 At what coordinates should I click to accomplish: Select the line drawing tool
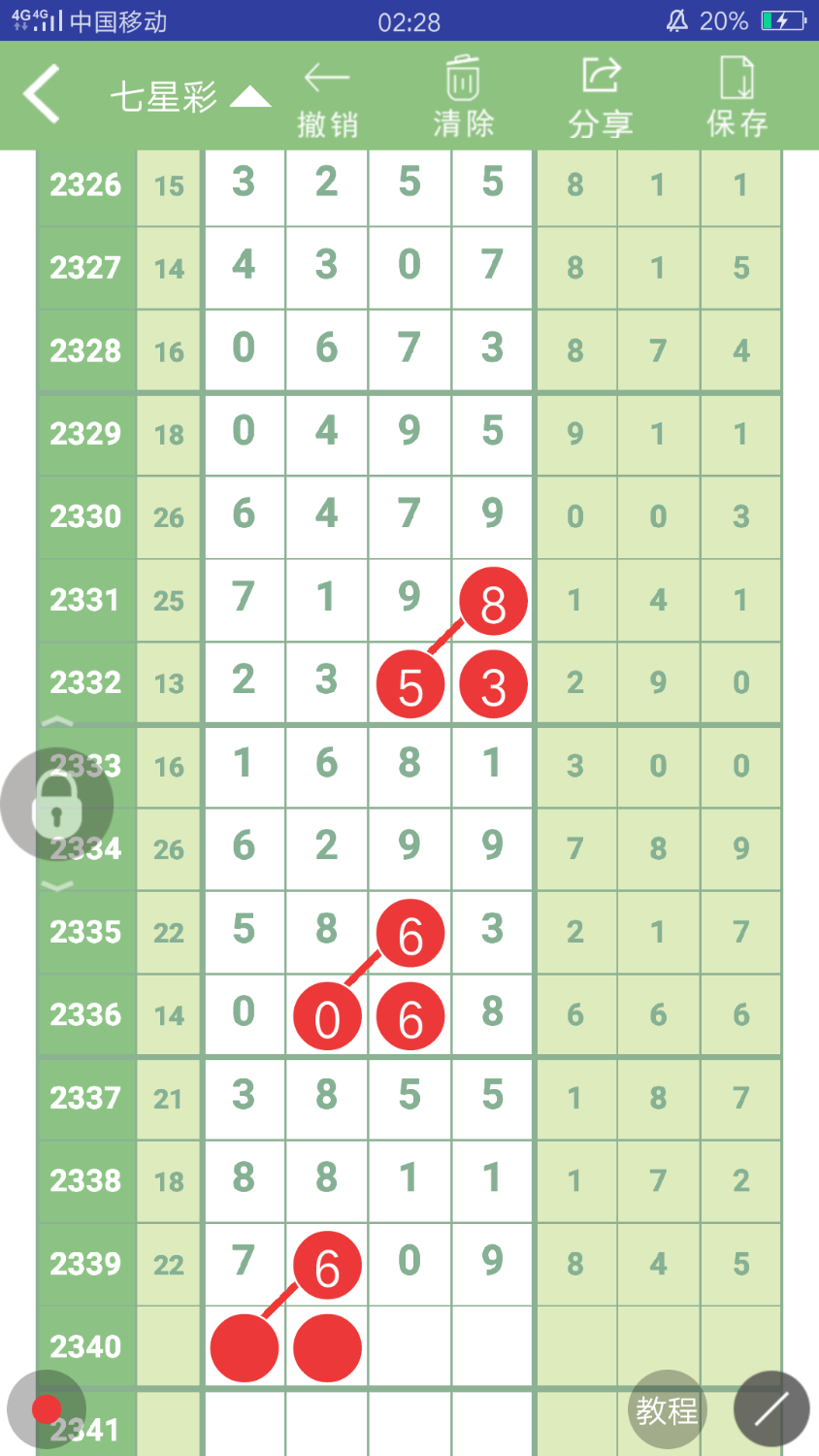click(771, 1409)
